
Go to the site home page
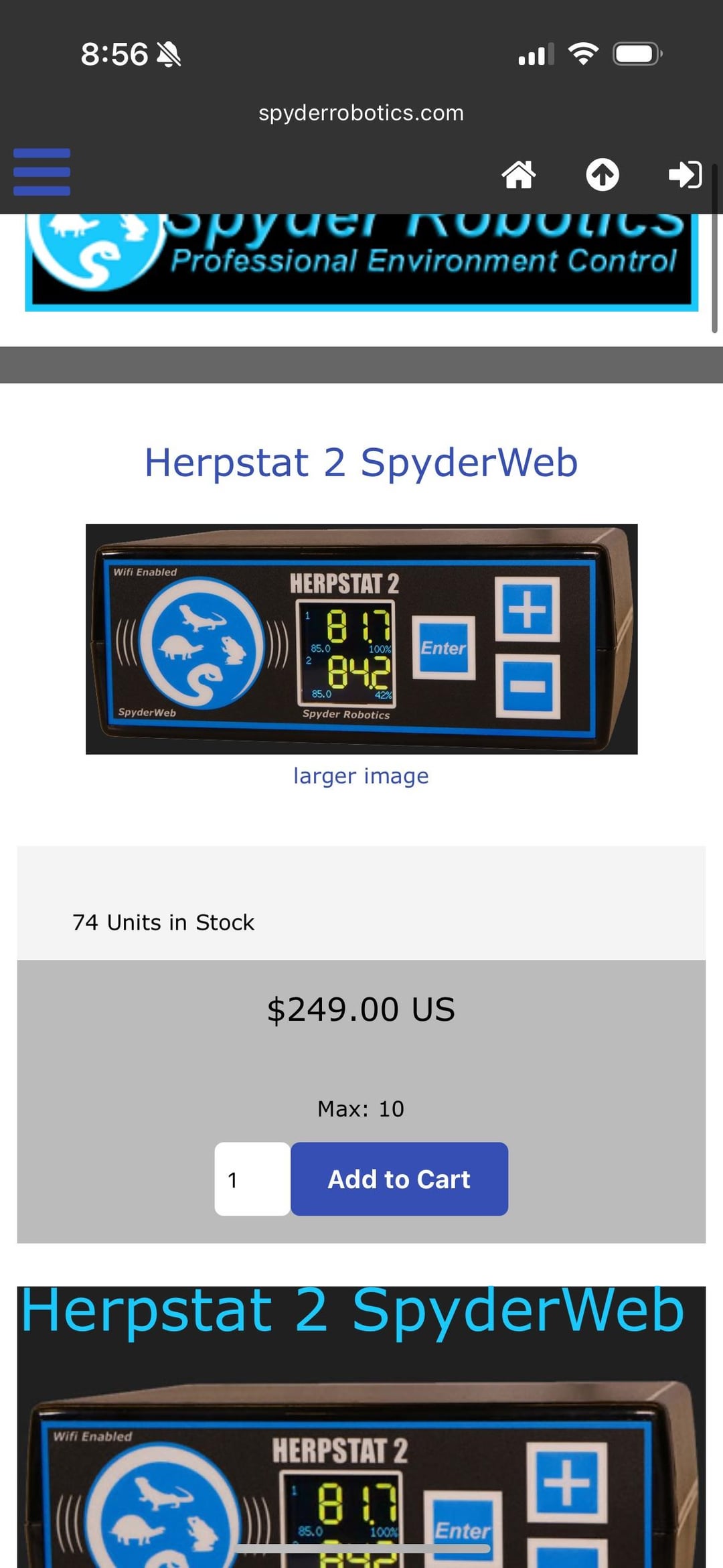coord(519,175)
